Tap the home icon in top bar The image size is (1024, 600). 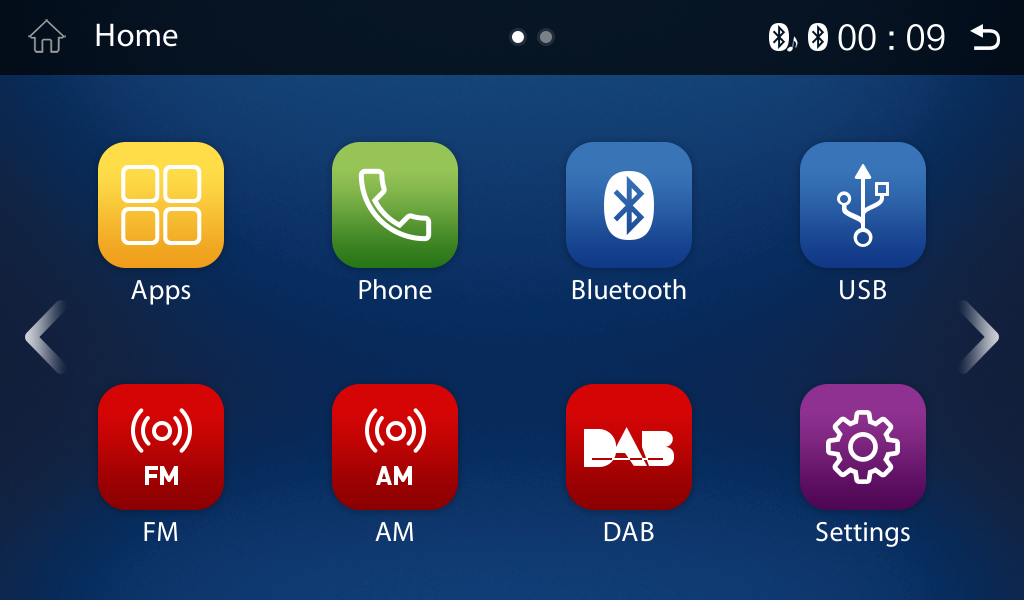coord(47,37)
